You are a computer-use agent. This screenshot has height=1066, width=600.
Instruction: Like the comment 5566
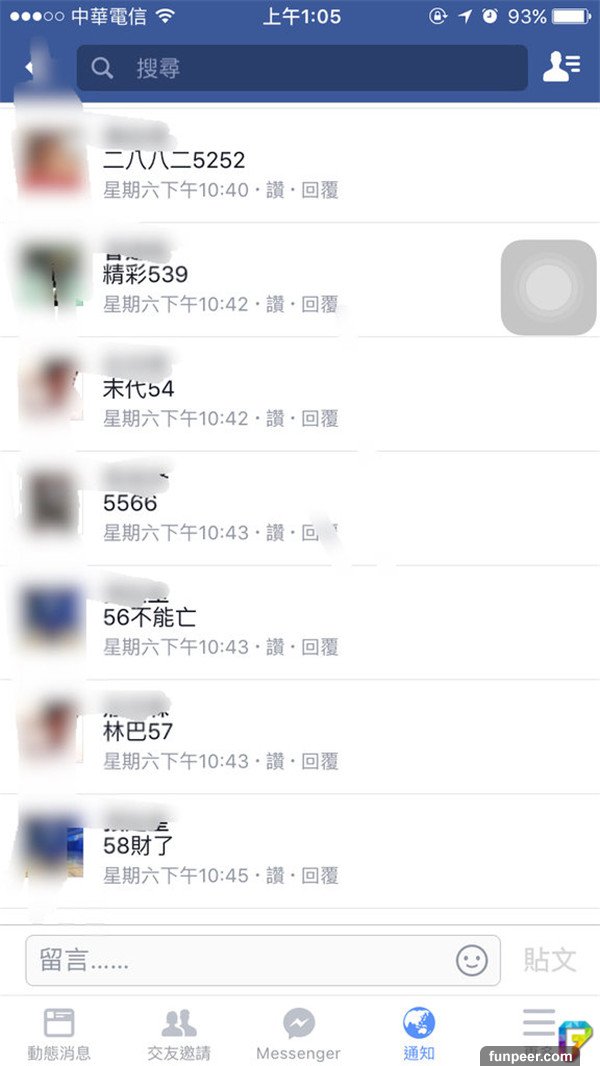click(x=275, y=533)
